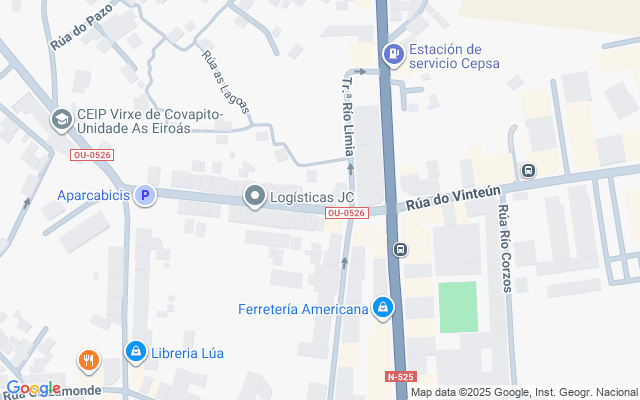Tap the bus stop beside the N-525 road

point(400,249)
